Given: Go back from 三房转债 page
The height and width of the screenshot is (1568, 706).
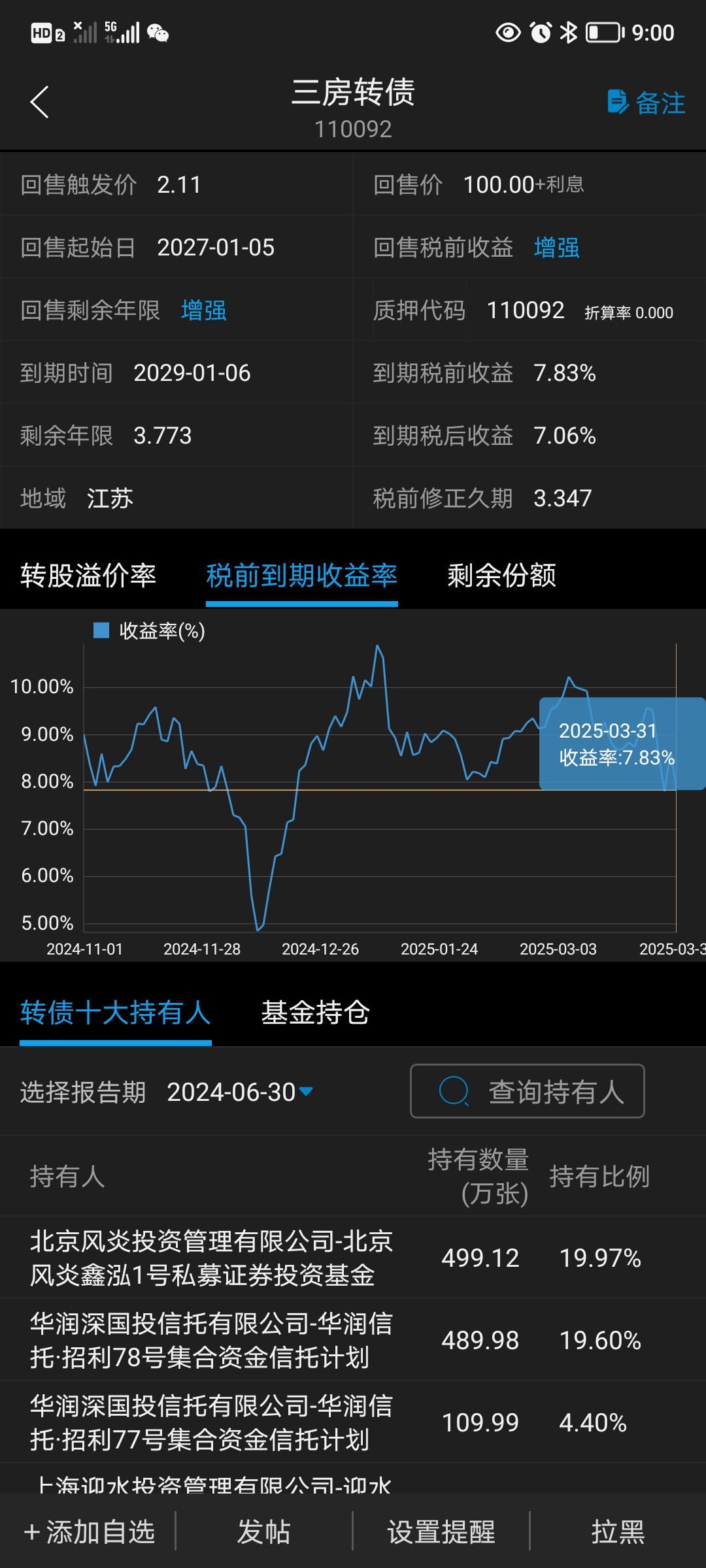Looking at the screenshot, I should click(40, 103).
